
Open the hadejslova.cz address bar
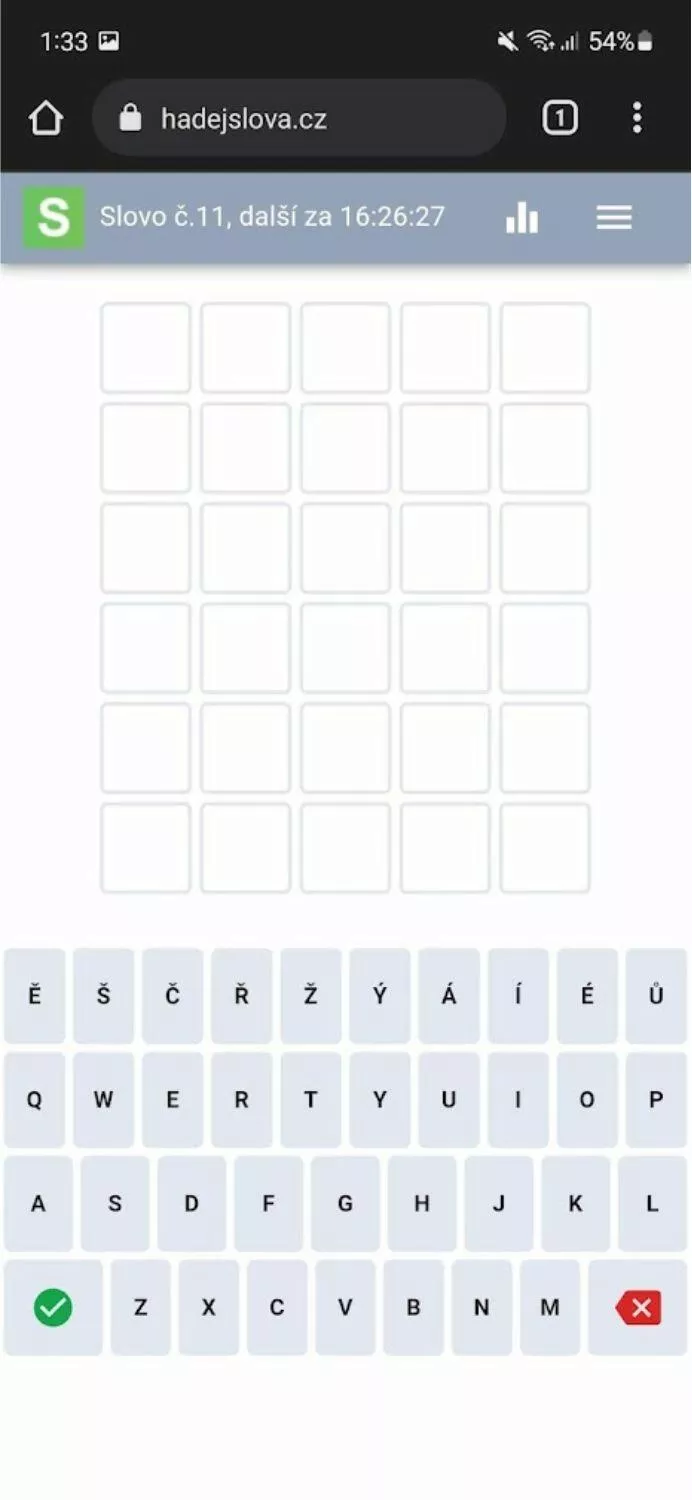point(299,119)
